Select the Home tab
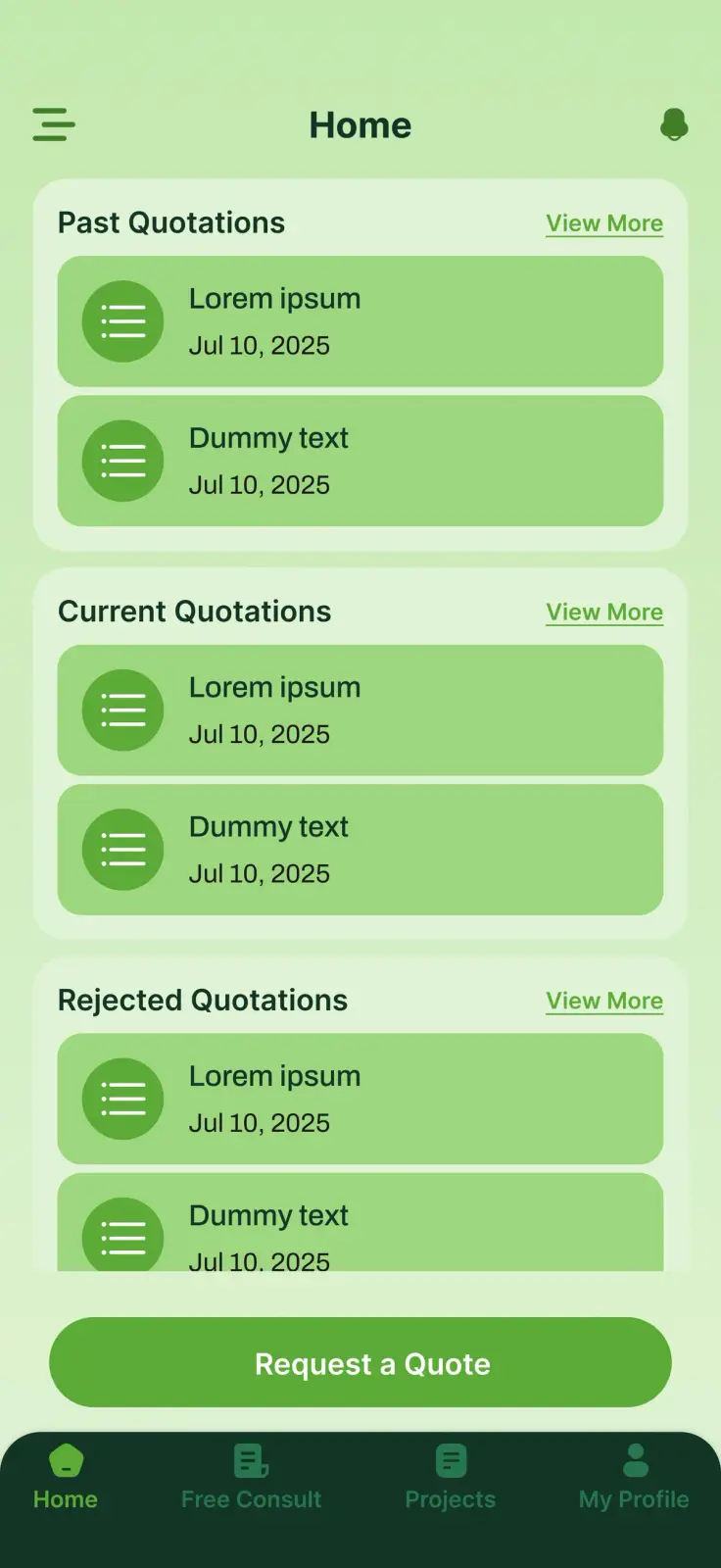The height and width of the screenshot is (1568, 721). point(66,1478)
